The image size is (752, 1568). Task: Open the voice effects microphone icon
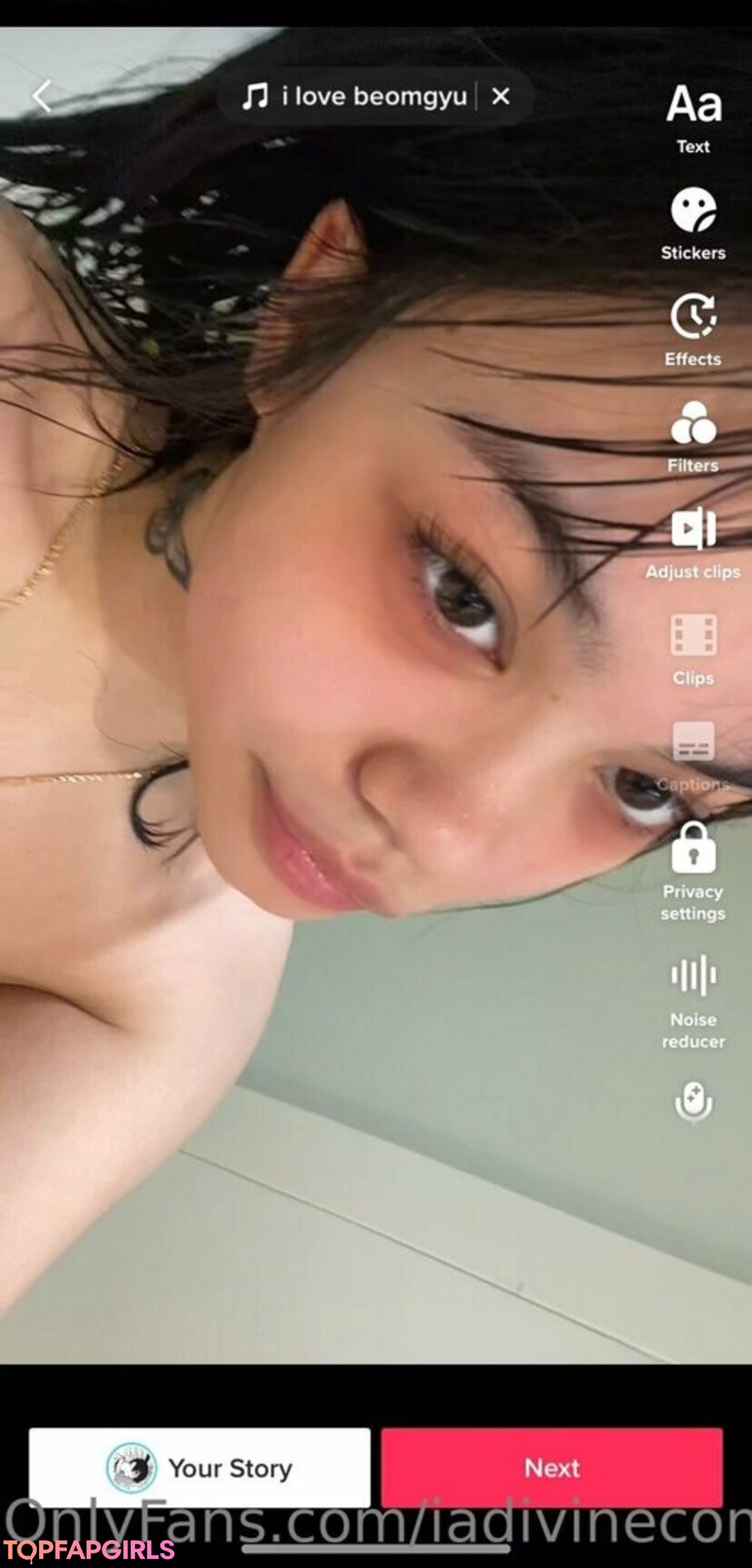pyautogui.click(x=694, y=1102)
